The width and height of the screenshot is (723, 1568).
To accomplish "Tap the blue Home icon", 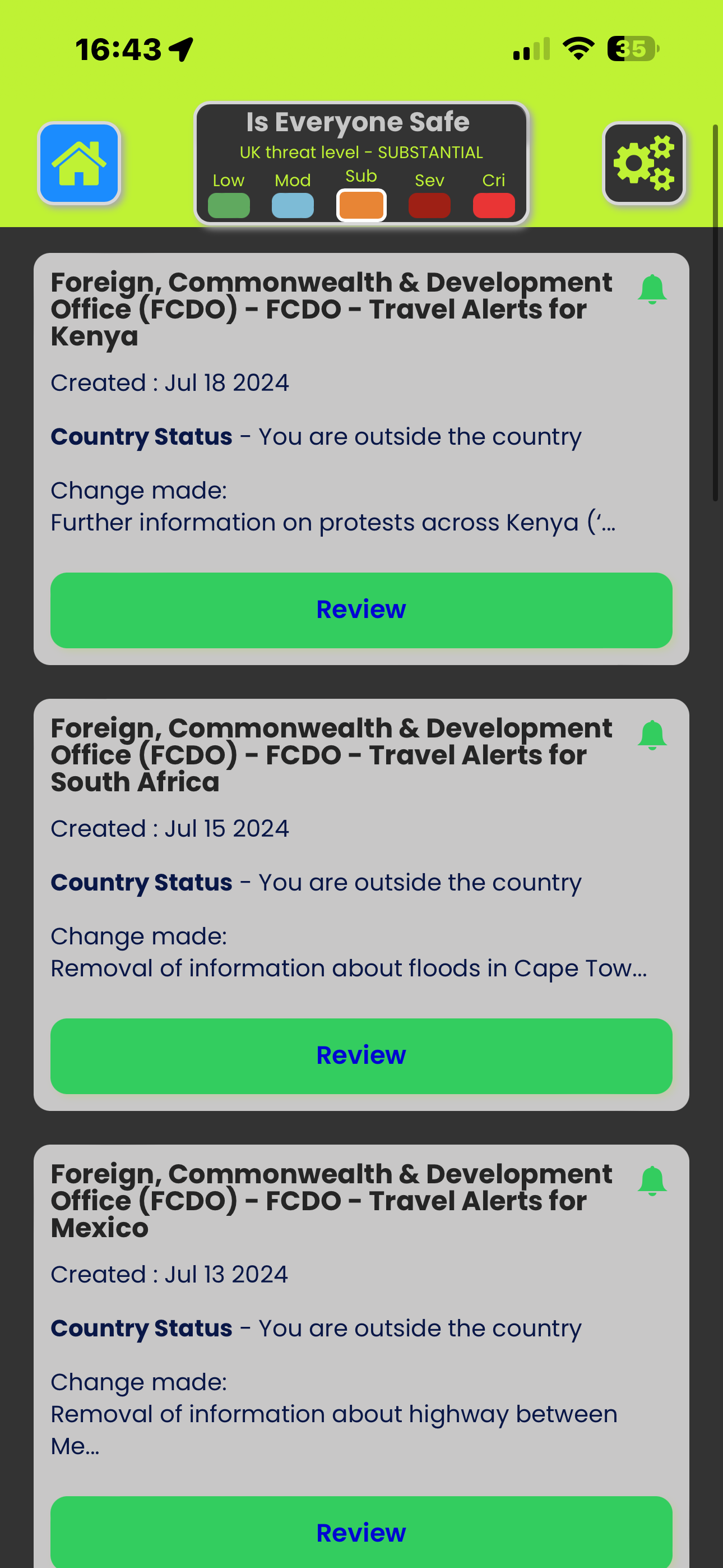I will point(78,163).
